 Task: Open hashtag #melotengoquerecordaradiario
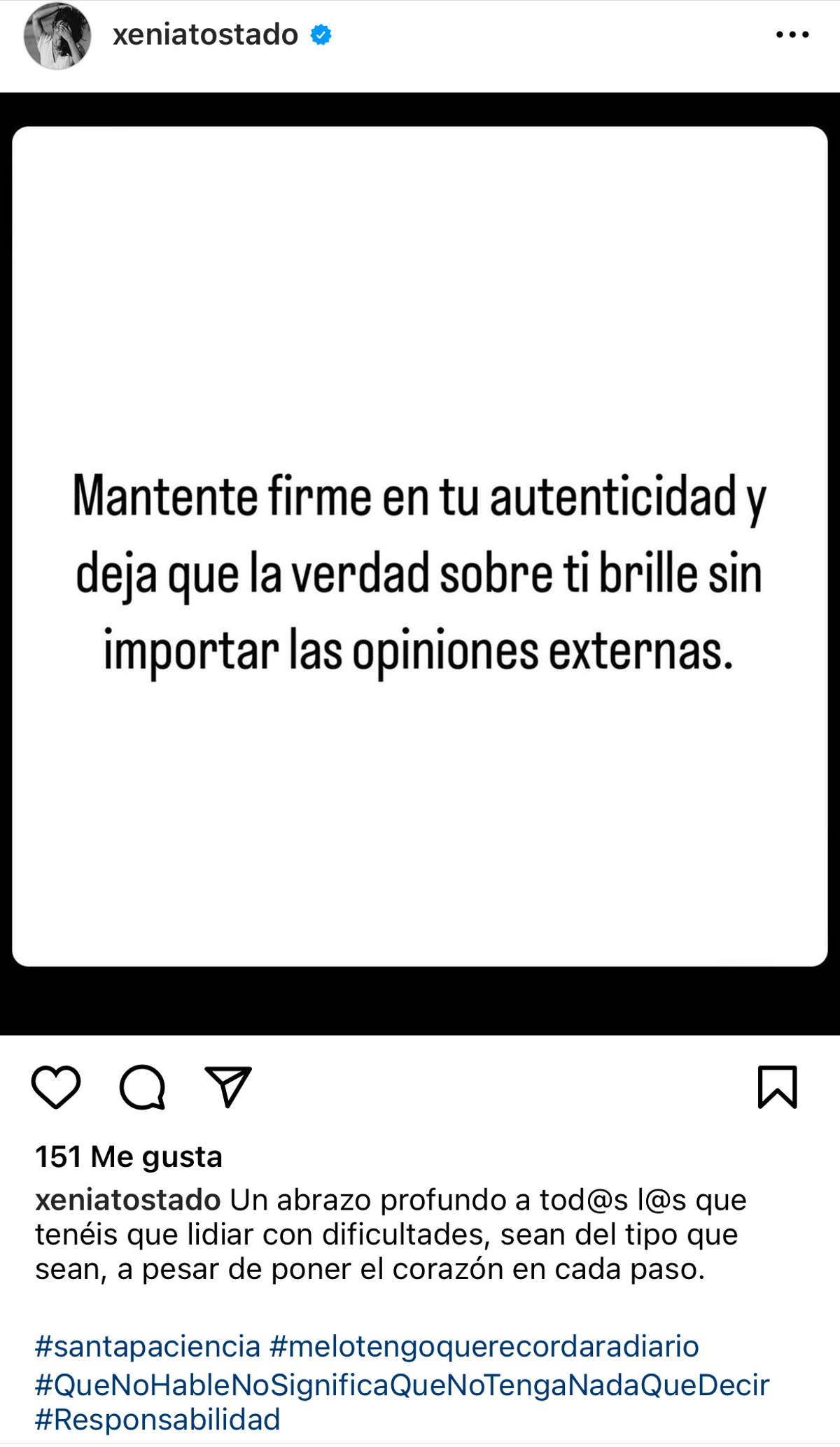pyautogui.click(x=484, y=1346)
